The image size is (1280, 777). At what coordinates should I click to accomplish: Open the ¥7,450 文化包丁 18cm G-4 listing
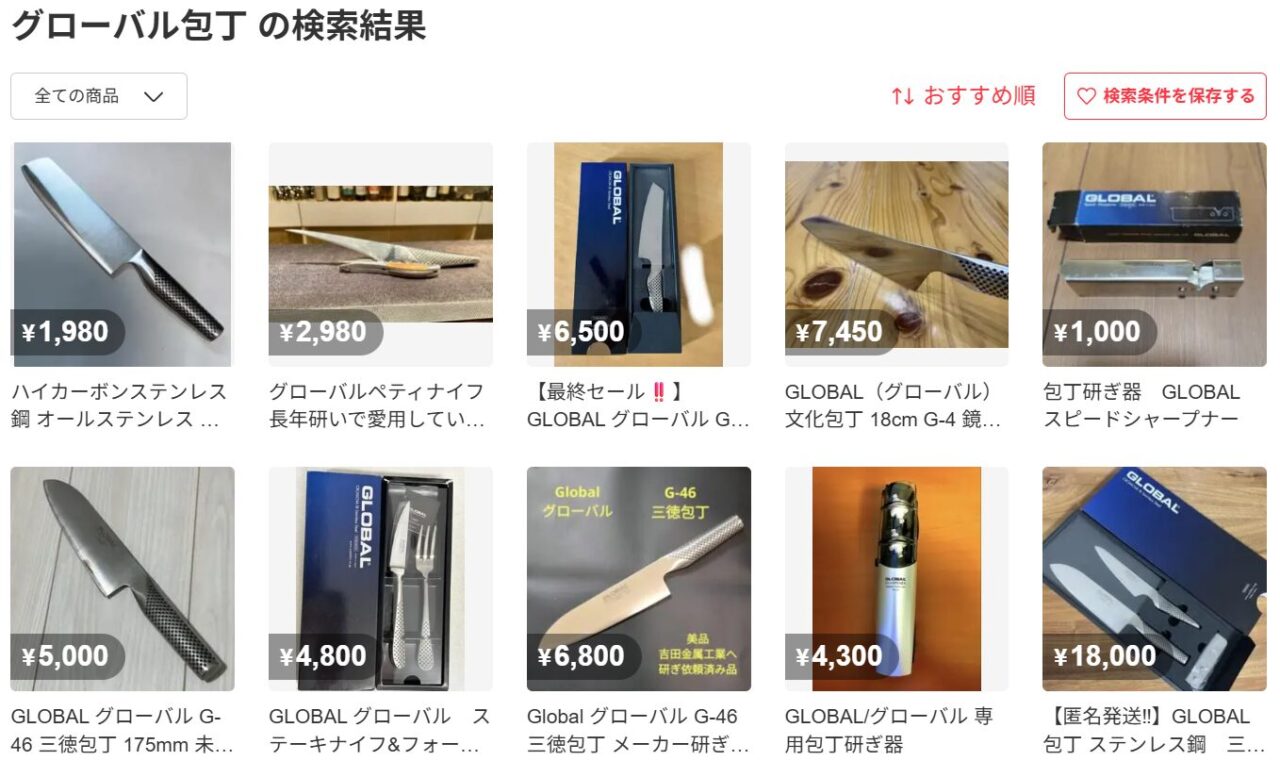point(896,254)
